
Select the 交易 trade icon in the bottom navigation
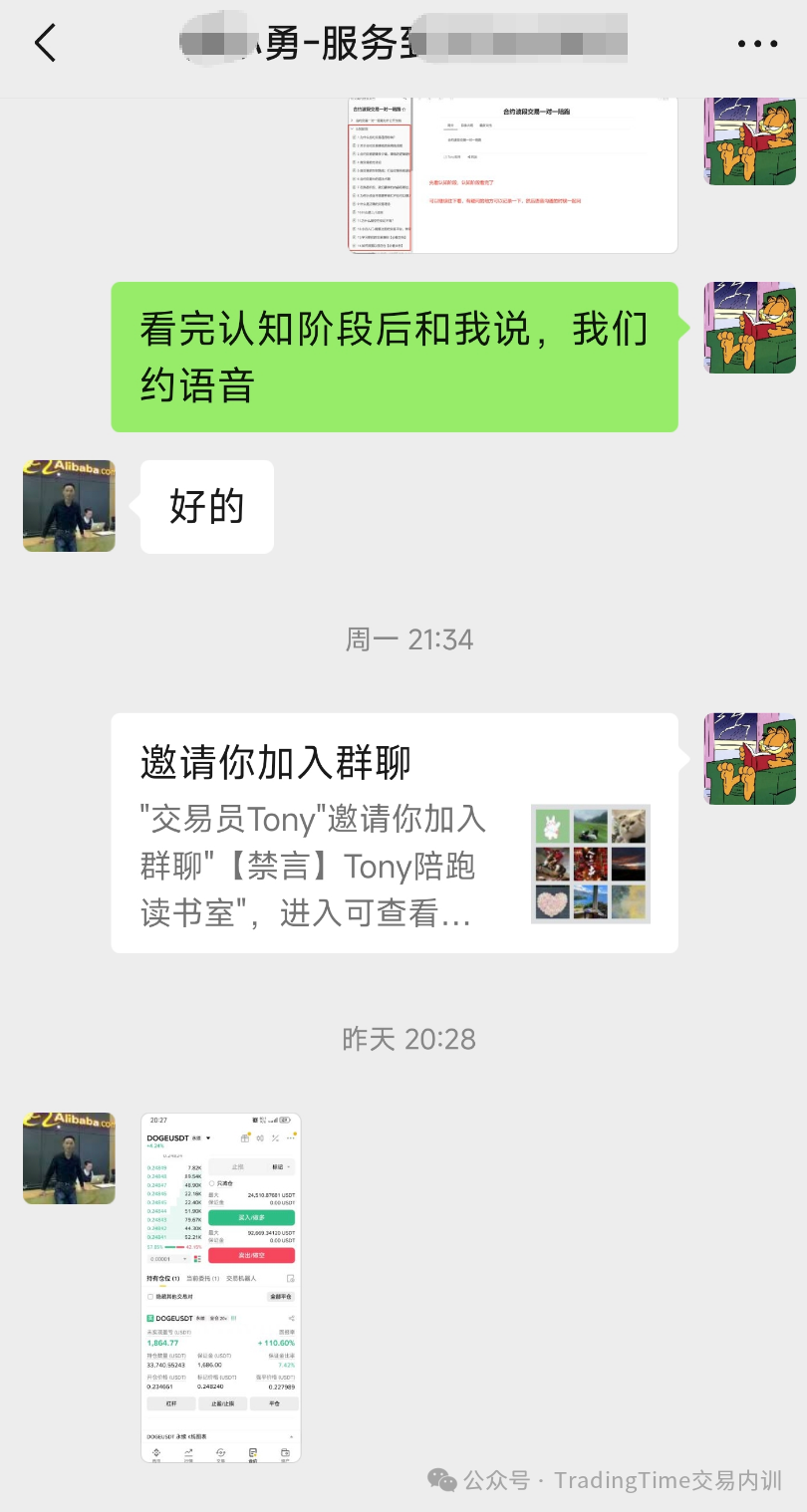coord(220,1453)
